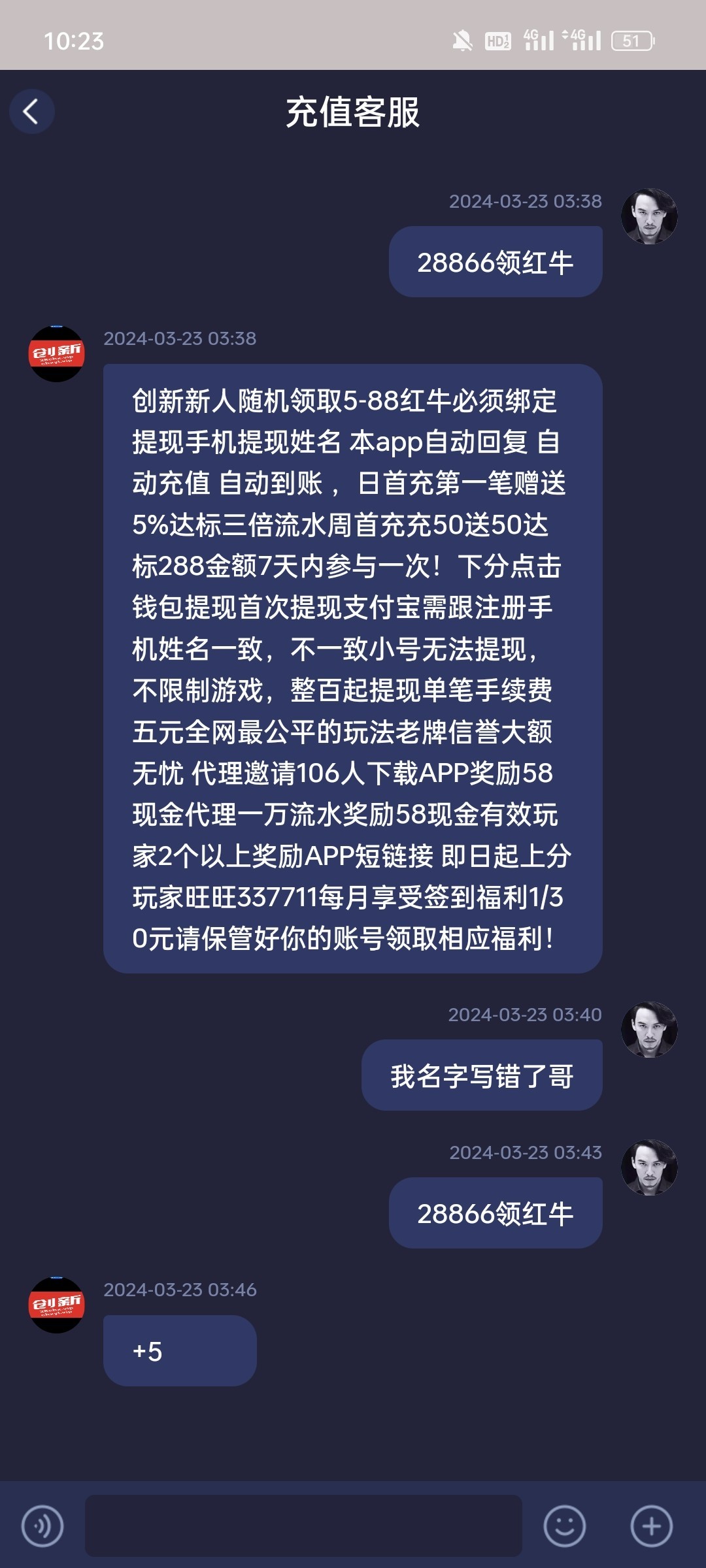Go back from 充值客服 chat
Screen dimensions: 706x1568
tap(31, 111)
